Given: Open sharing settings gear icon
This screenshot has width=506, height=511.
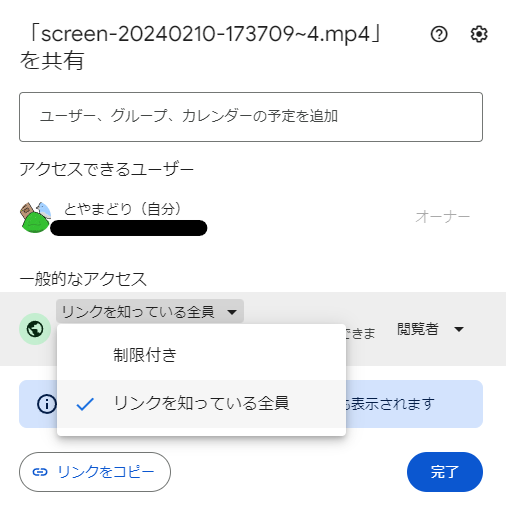Looking at the screenshot, I should (479, 34).
